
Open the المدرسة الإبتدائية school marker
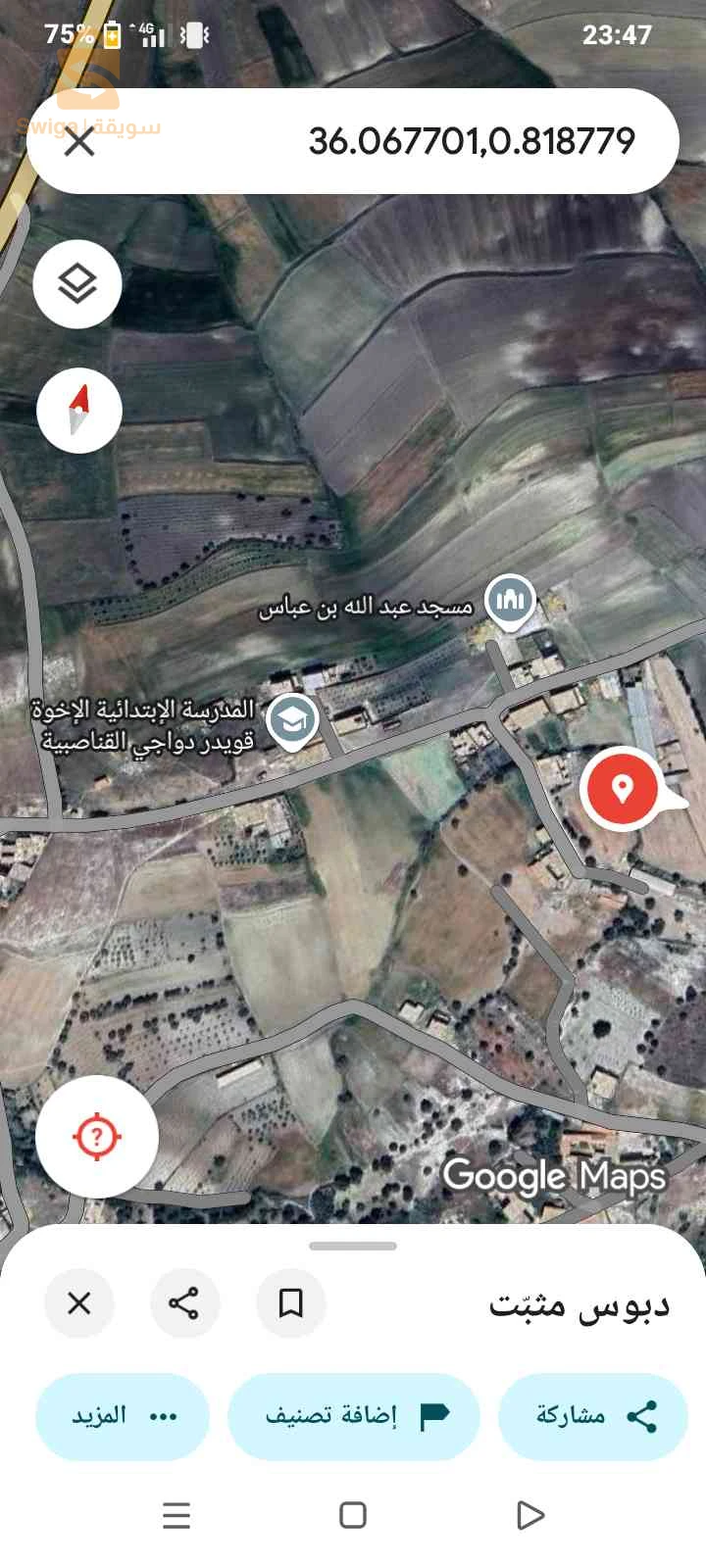pyautogui.click(x=292, y=722)
